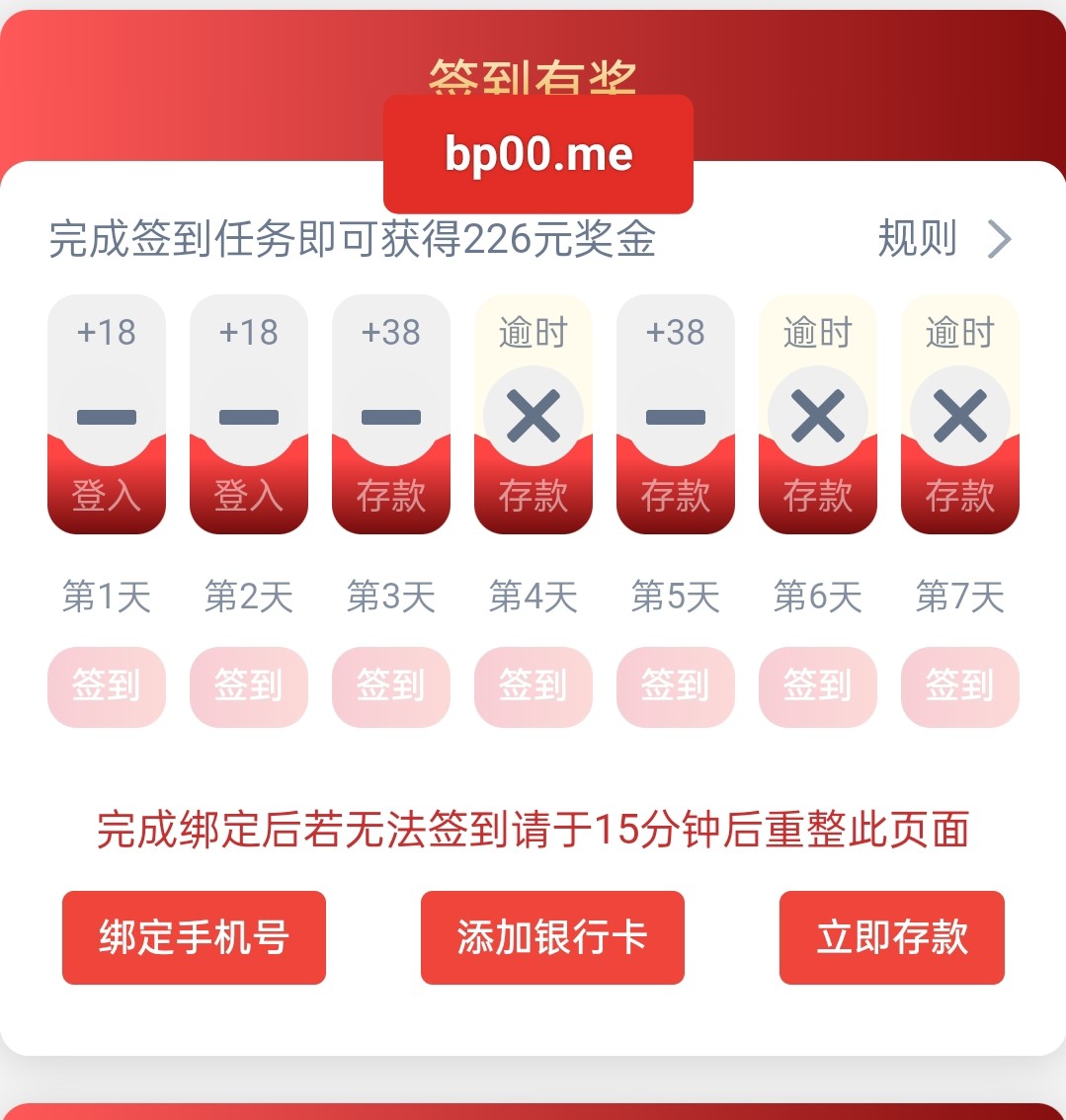Open 绑定手机号 to bind phone
1066x1120 pixels.
pyautogui.click(x=194, y=937)
